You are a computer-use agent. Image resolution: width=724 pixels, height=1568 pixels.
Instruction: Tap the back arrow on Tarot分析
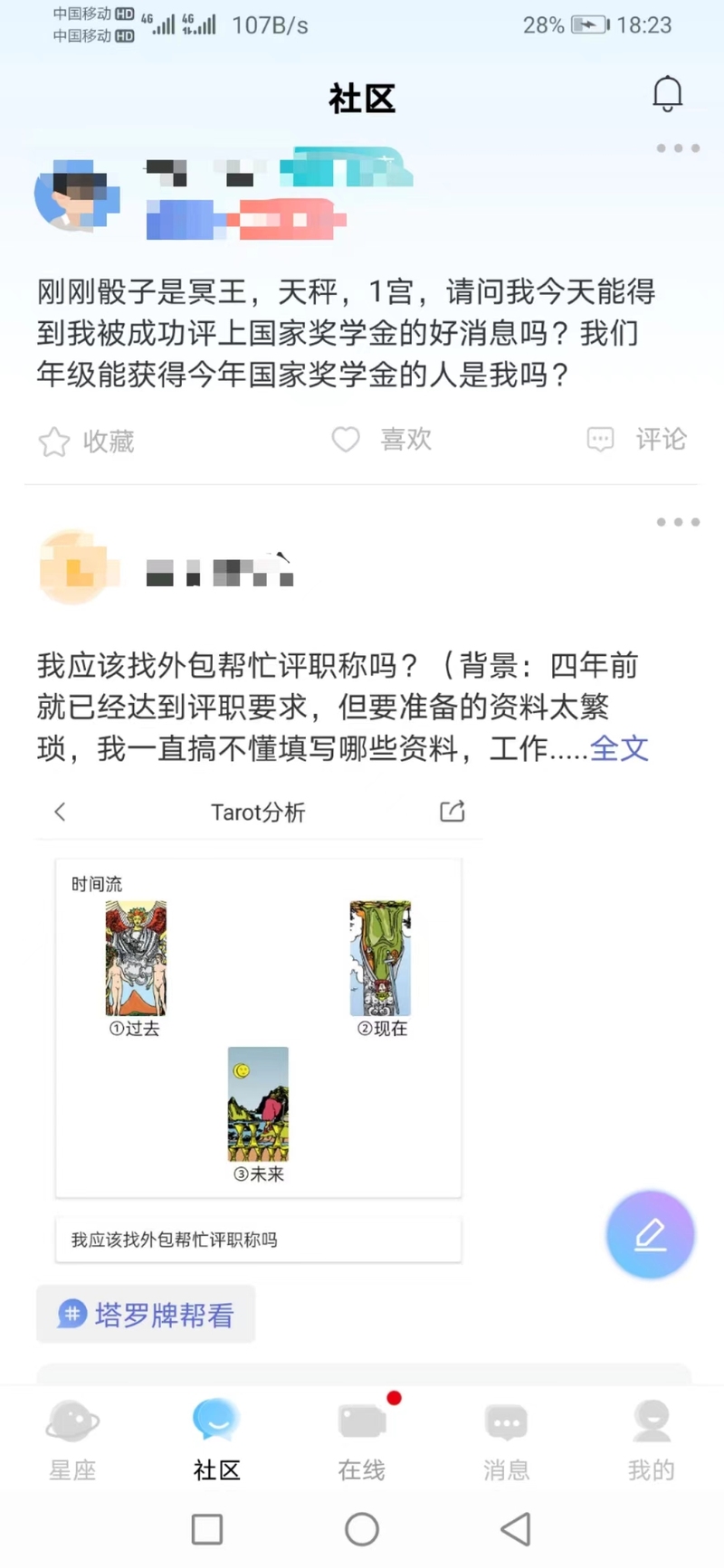point(59,811)
